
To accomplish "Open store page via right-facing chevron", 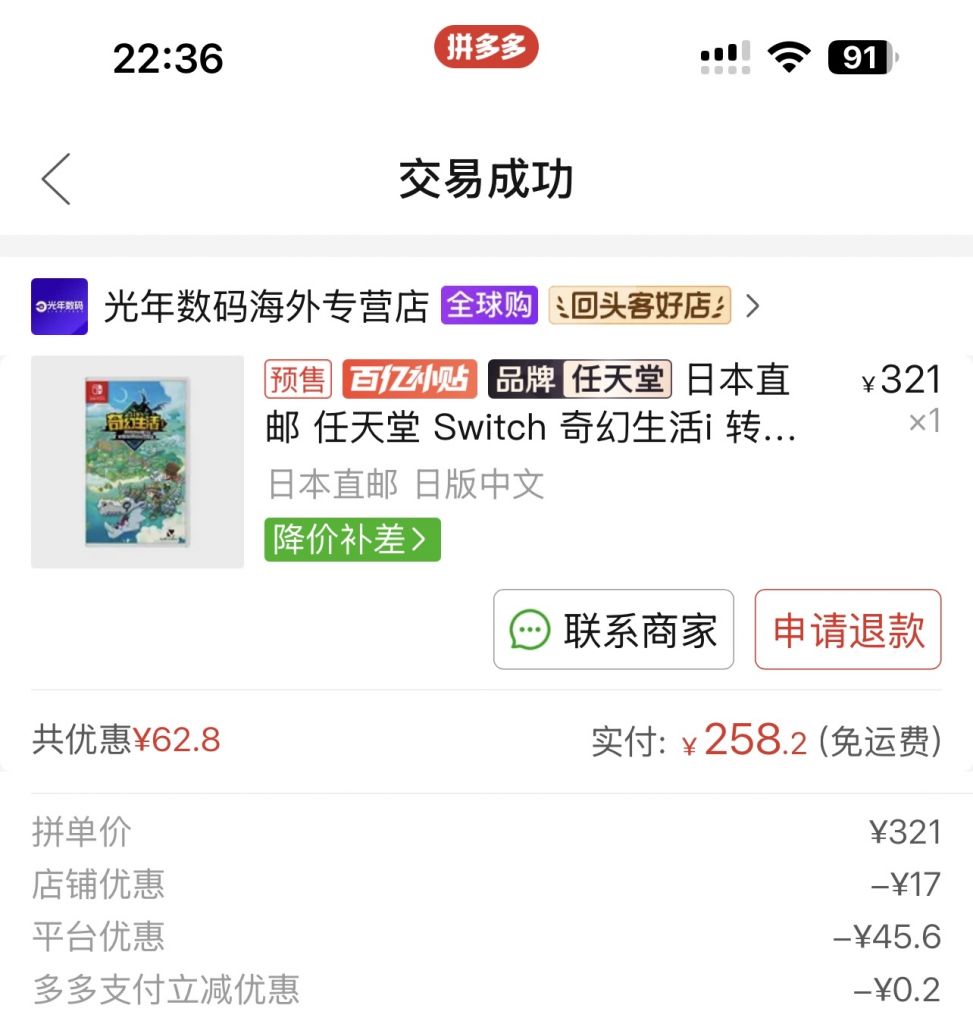I will click(753, 307).
